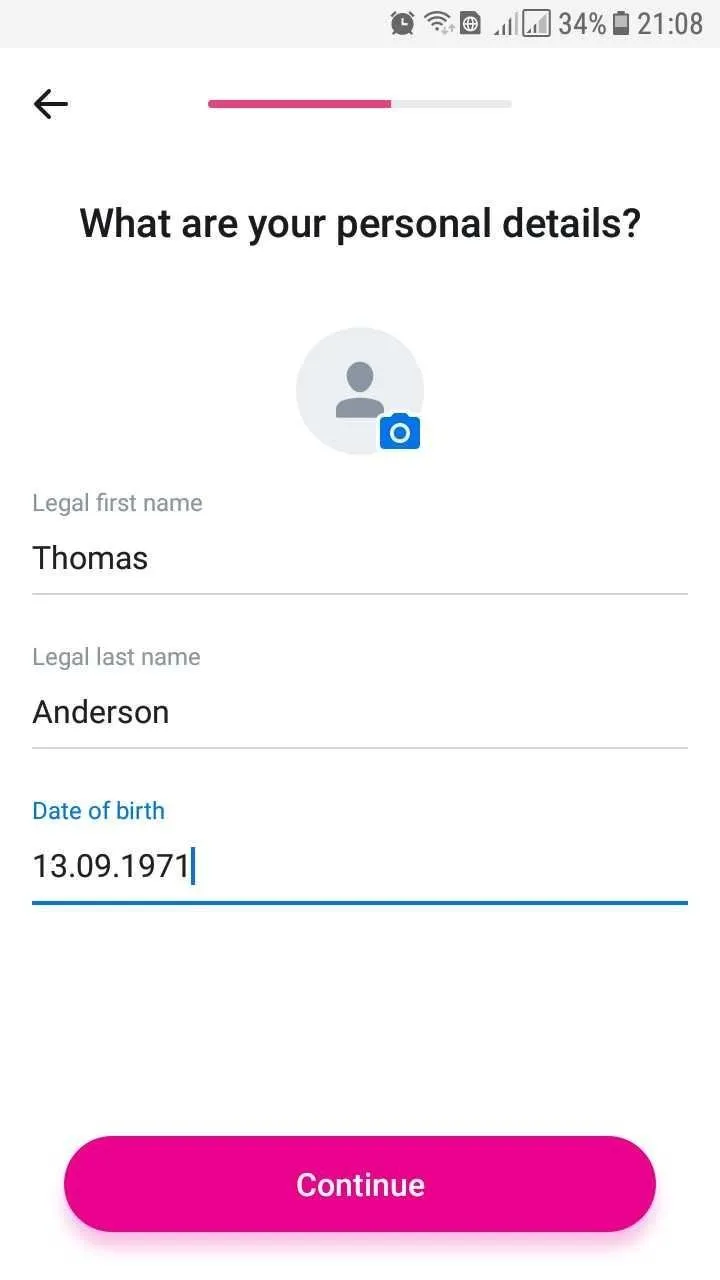Viewport: 720px width, 1280px height.
Task: Go back using the arrow icon
Action: tap(50, 104)
